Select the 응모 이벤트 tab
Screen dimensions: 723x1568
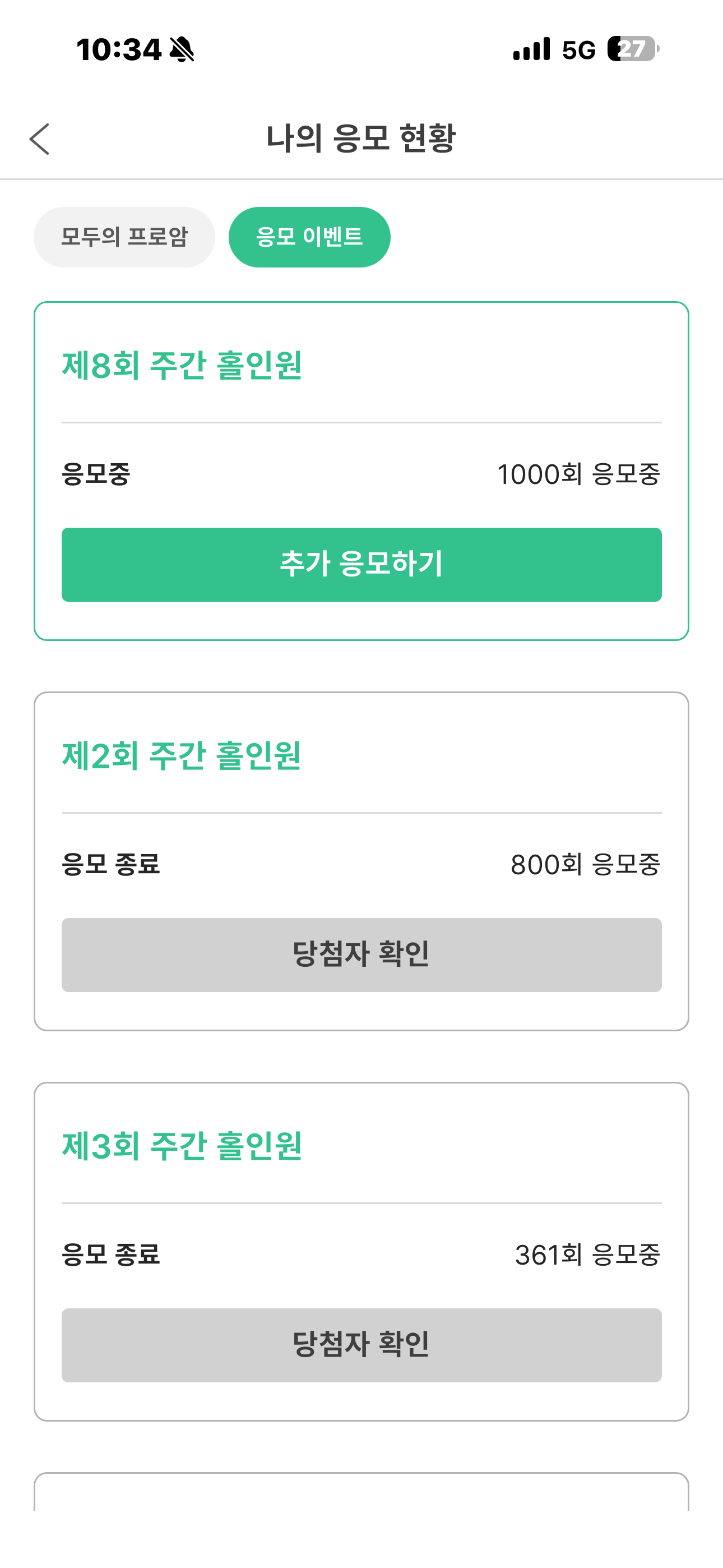pyautogui.click(x=309, y=237)
